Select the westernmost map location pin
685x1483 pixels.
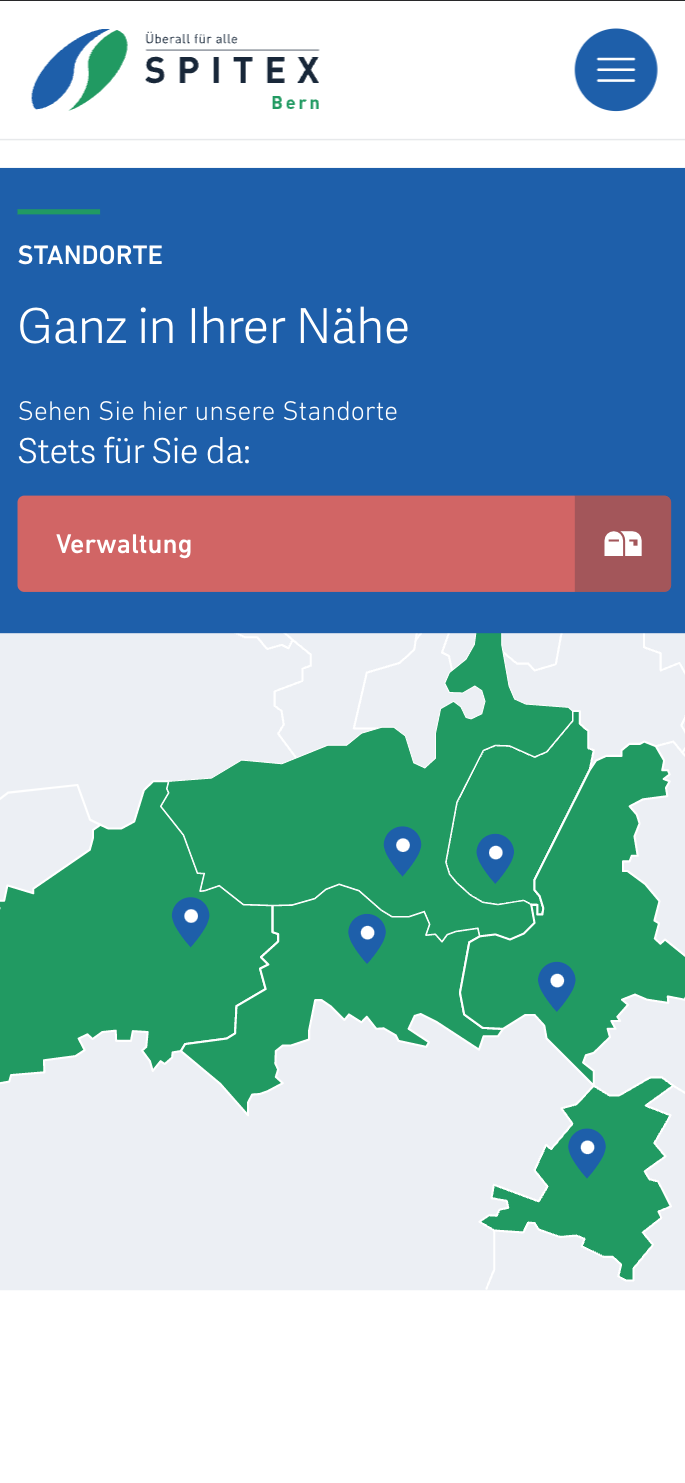point(190,919)
